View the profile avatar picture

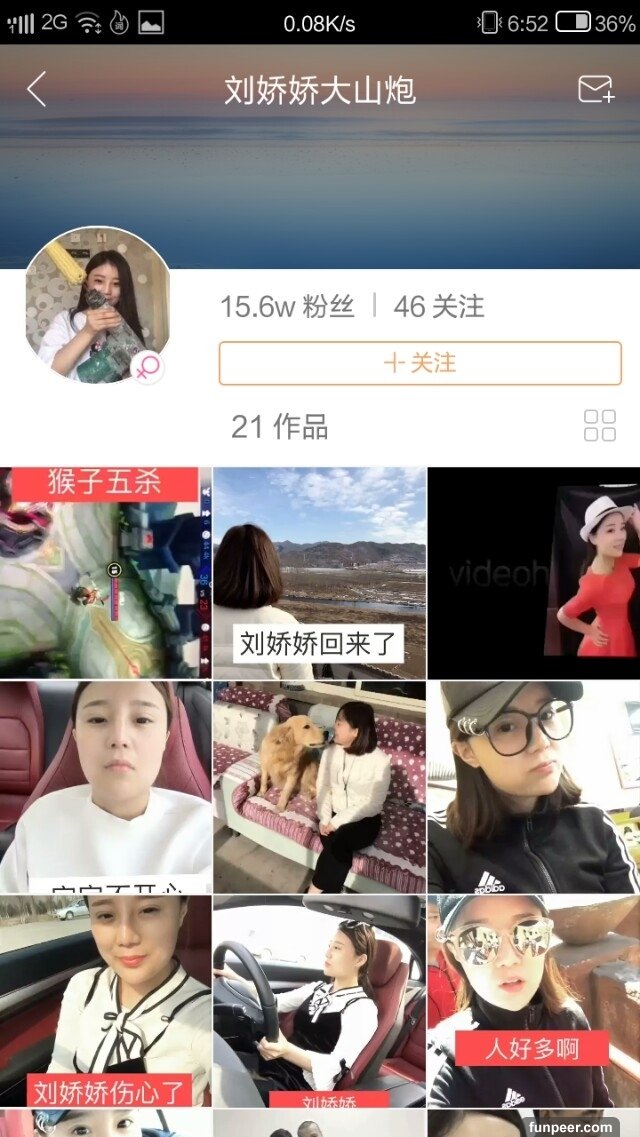[97, 305]
